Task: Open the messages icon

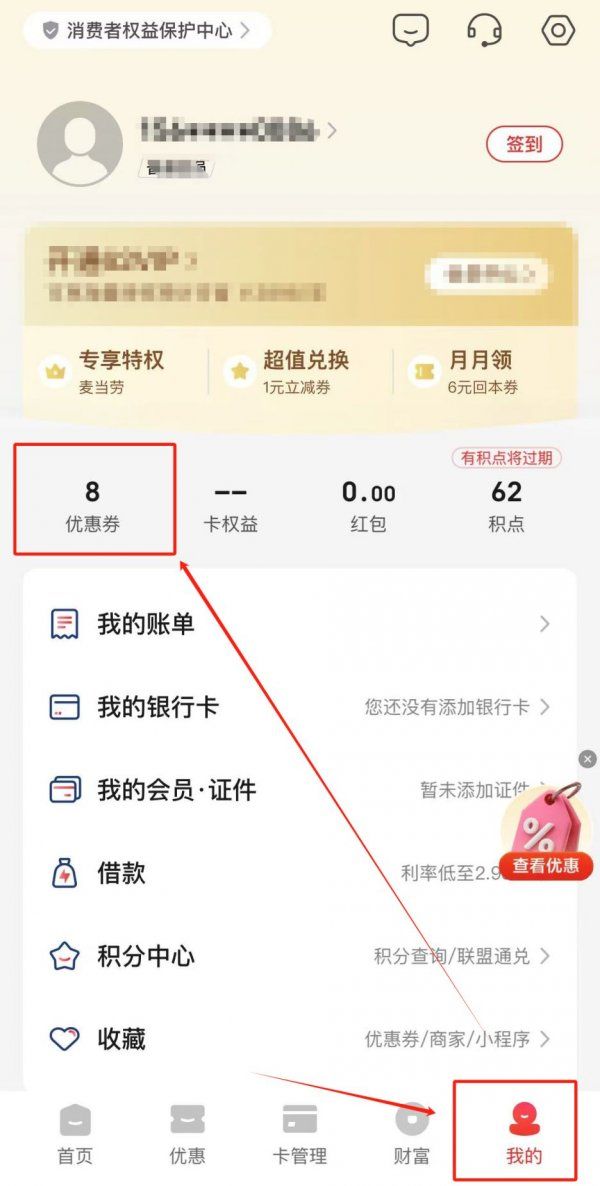Action: coord(410,30)
